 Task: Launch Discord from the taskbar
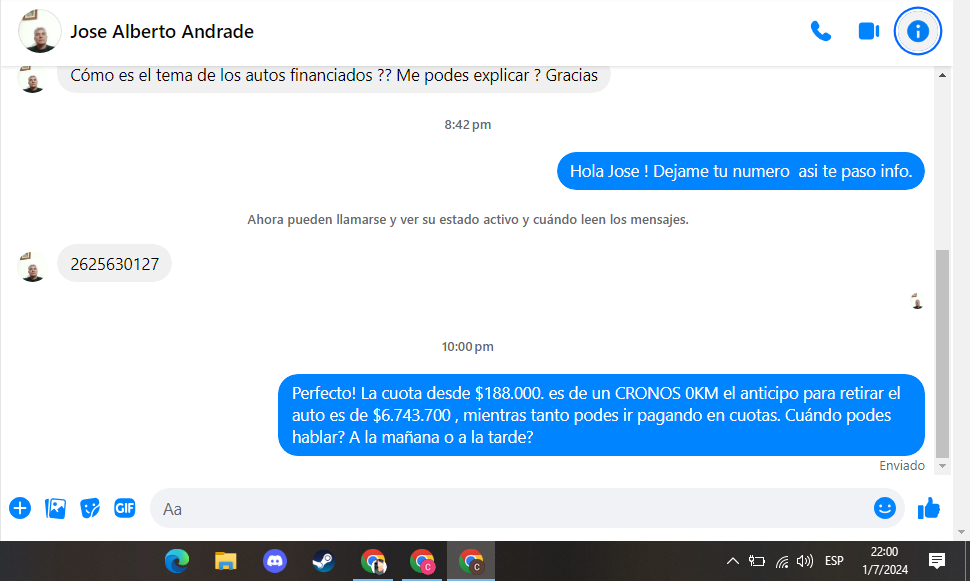[x=274, y=561]
